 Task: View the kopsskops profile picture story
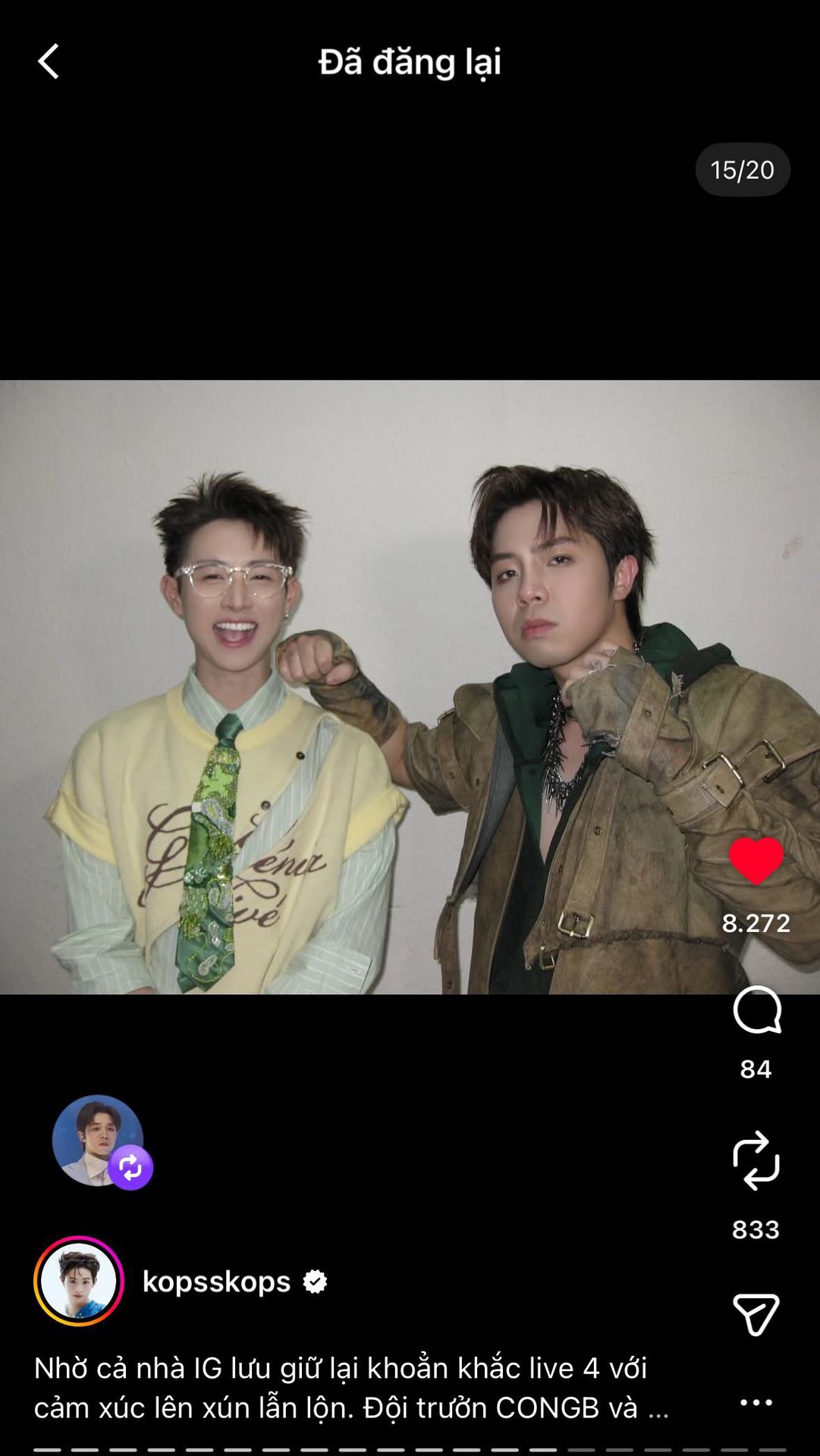tap(79, 1281)
